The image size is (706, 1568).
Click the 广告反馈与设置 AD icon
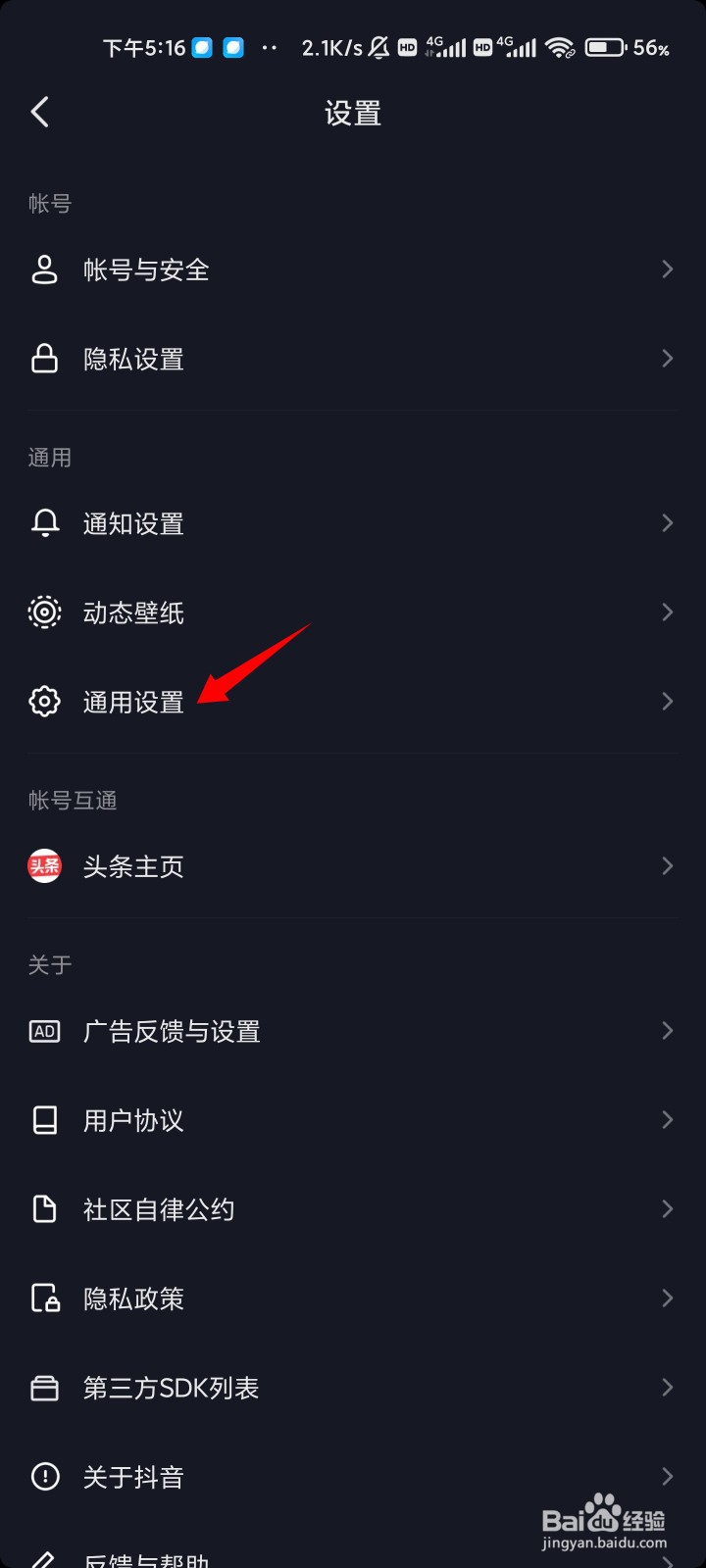tap(44, 1031)
